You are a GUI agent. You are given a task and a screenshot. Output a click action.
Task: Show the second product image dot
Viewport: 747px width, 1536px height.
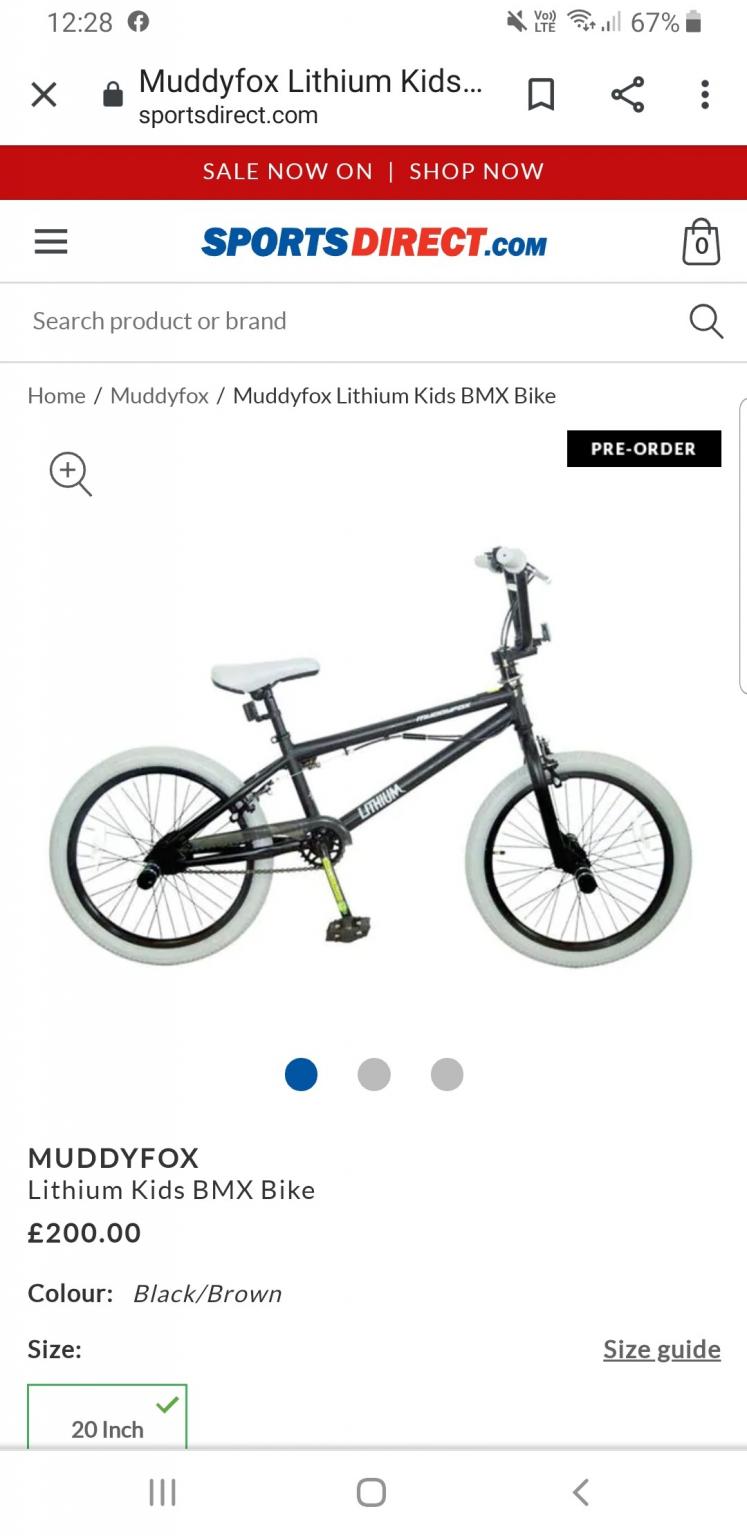pos(374,1075)
